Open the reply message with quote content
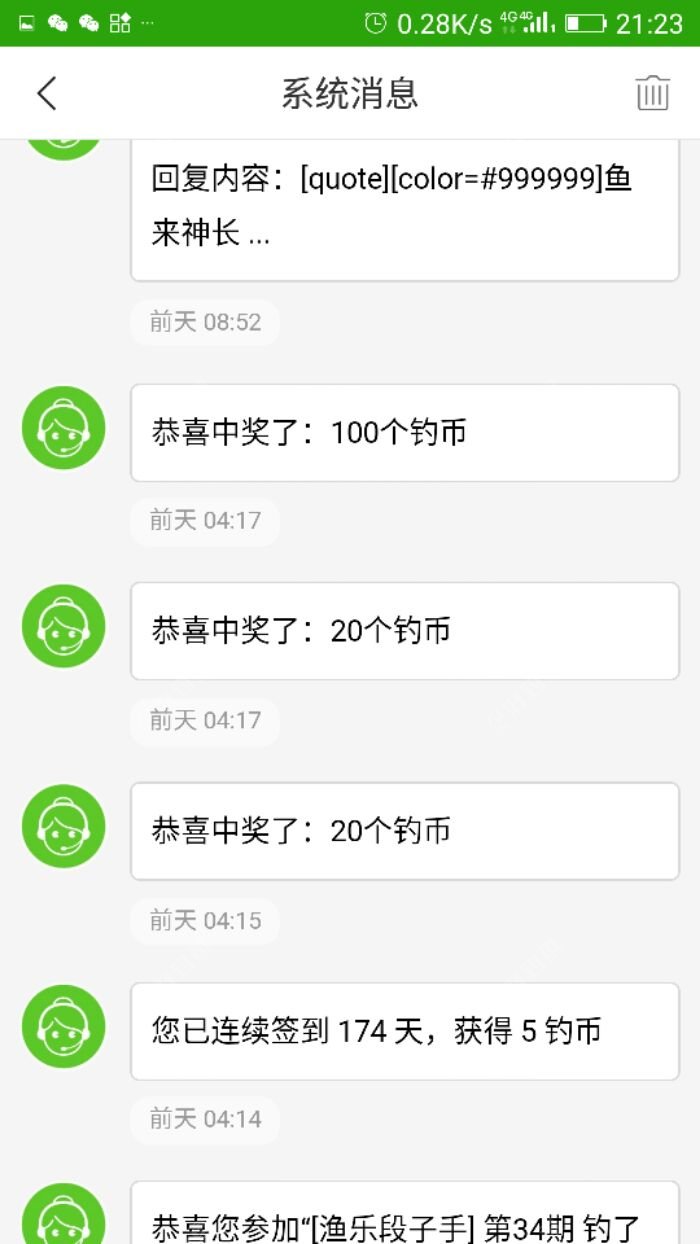Viewport: 700px width, 1244px height. 404,208
